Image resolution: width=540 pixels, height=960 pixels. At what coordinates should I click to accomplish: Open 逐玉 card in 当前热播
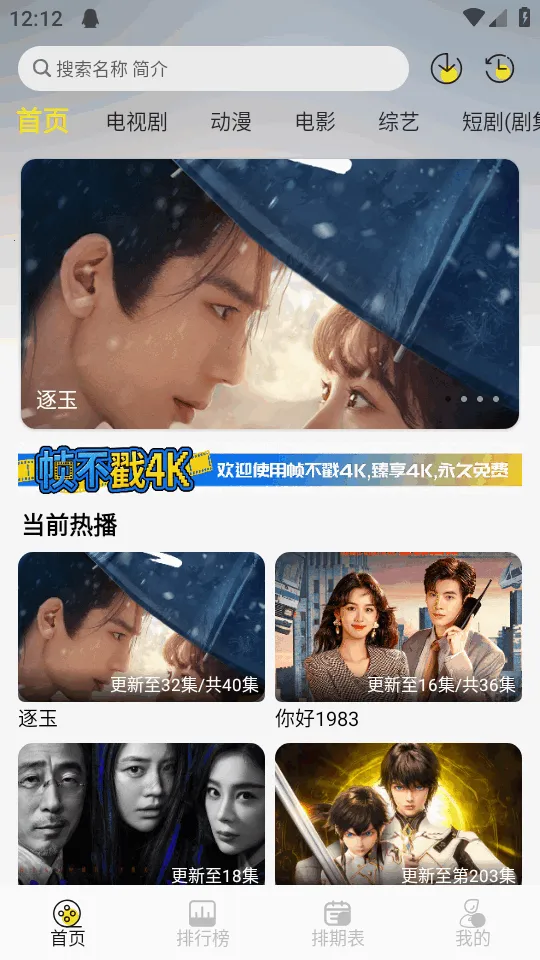[x=141, y=640]
